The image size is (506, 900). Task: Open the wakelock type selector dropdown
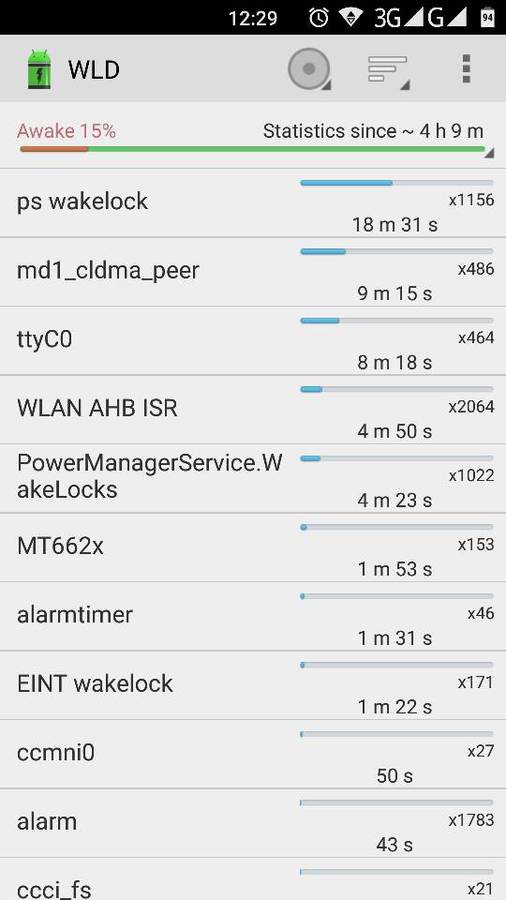coord(310,69)
